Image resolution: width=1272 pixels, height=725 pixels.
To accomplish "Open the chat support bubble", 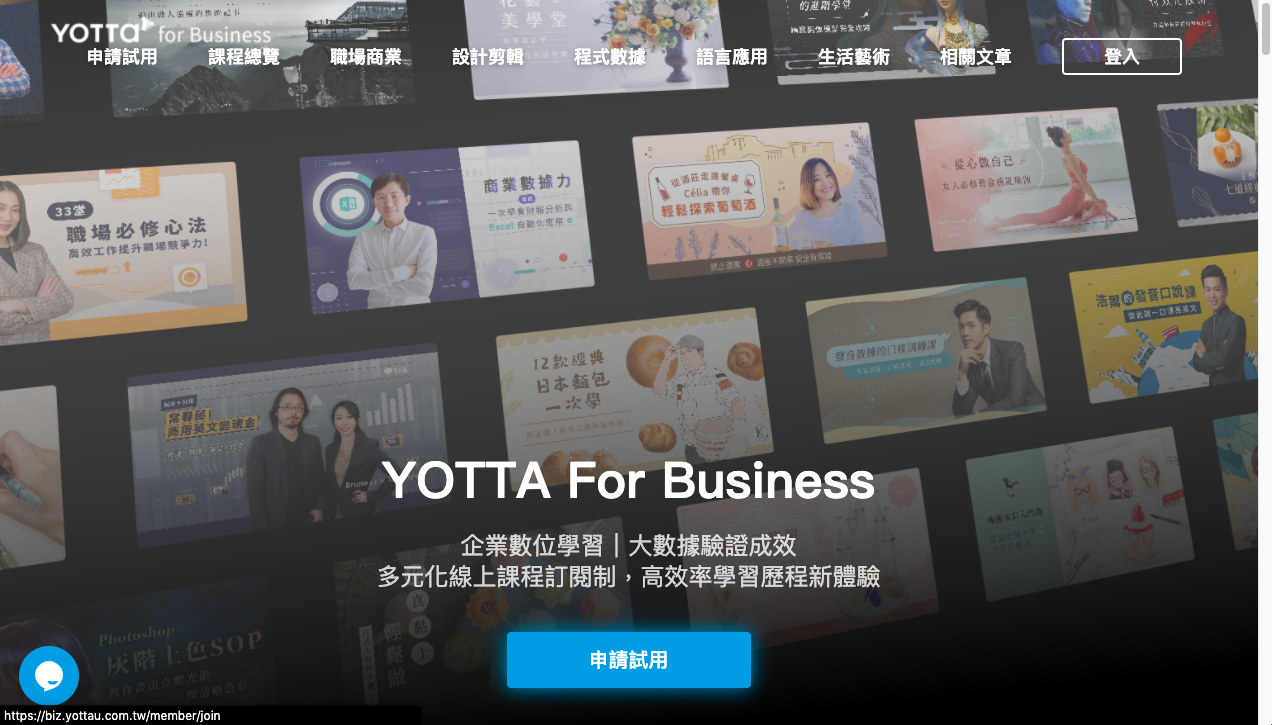I will point(49,676).
